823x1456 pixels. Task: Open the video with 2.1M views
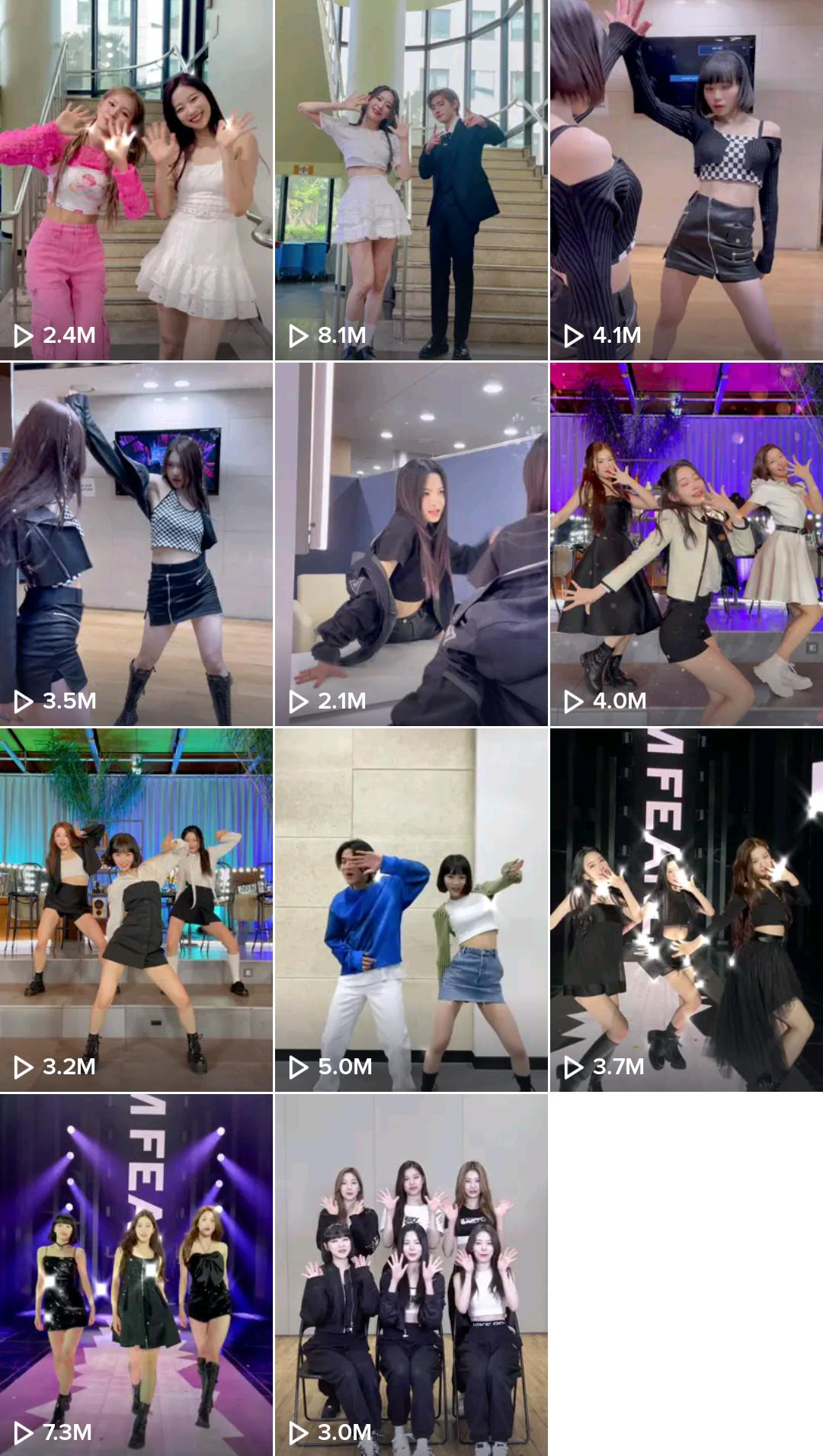[x=411, y=544]
